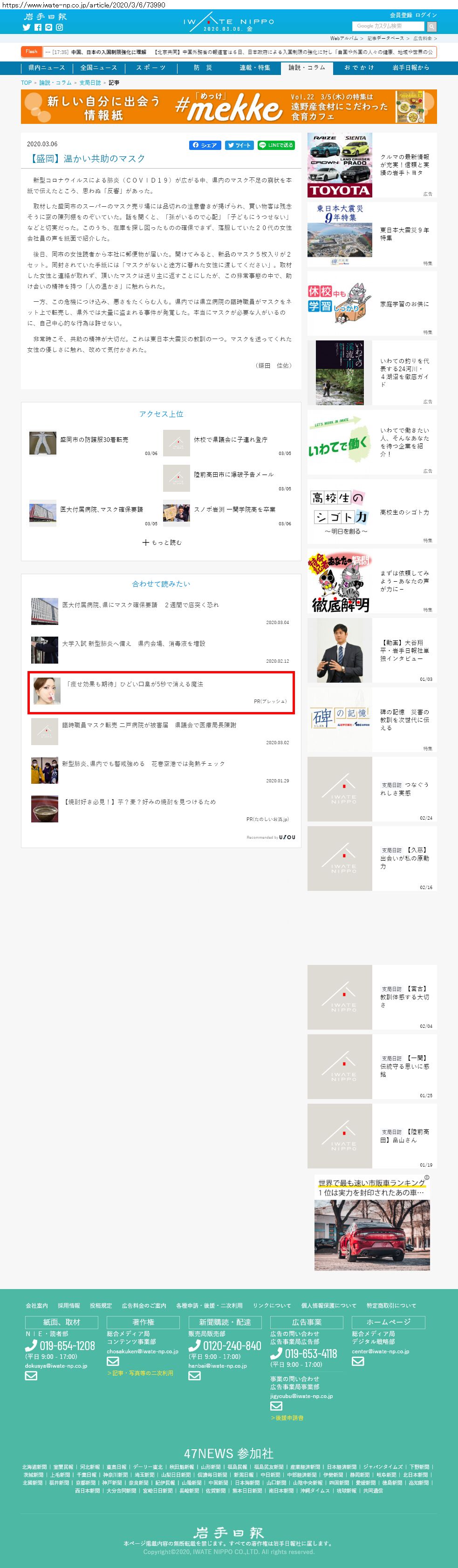The width and height of the screenshot is (458, 1568).
Task: Open the ログイン link
Action: pyautogui.click(x=426, y=14)
